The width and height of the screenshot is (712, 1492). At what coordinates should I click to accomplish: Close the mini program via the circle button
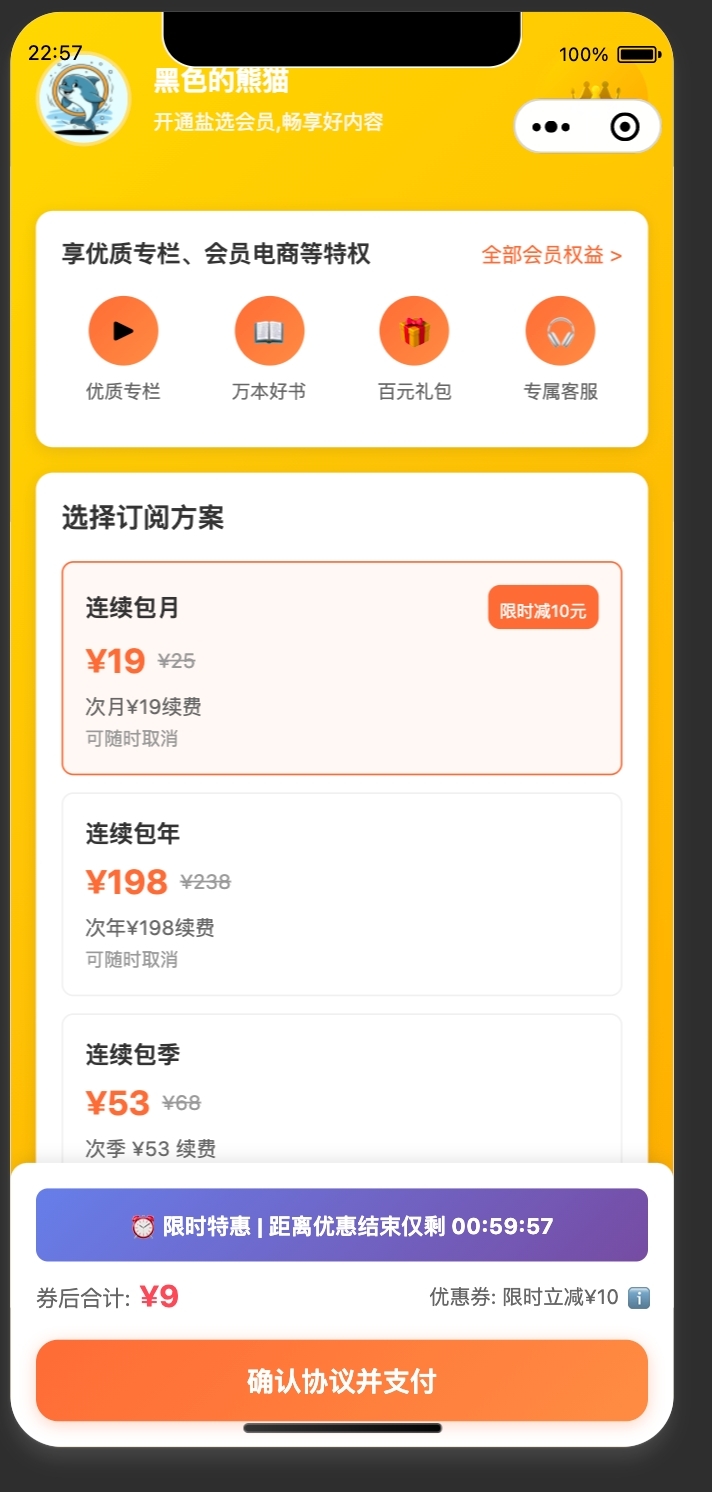tap(625, 128)
